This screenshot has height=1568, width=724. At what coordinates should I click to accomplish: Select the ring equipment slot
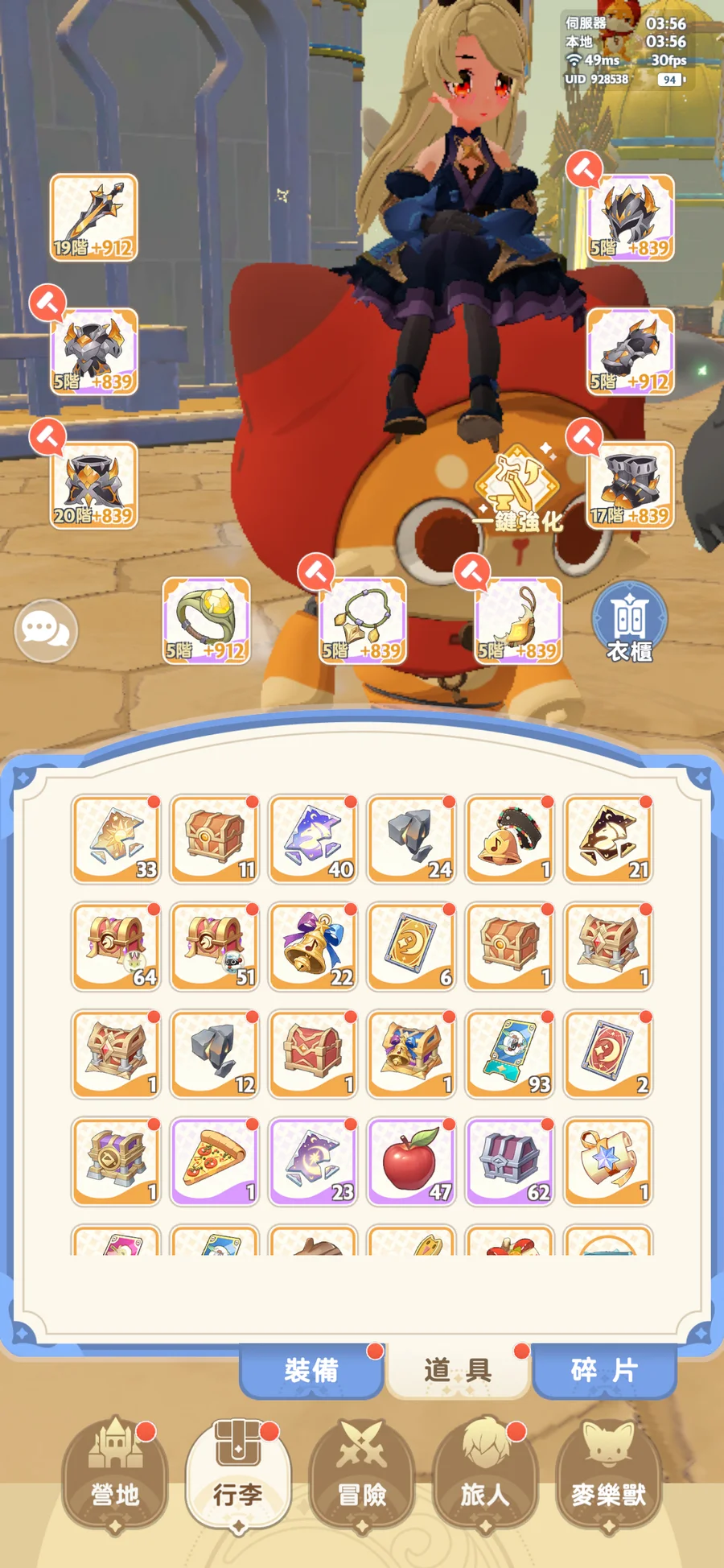coord(206,620)
